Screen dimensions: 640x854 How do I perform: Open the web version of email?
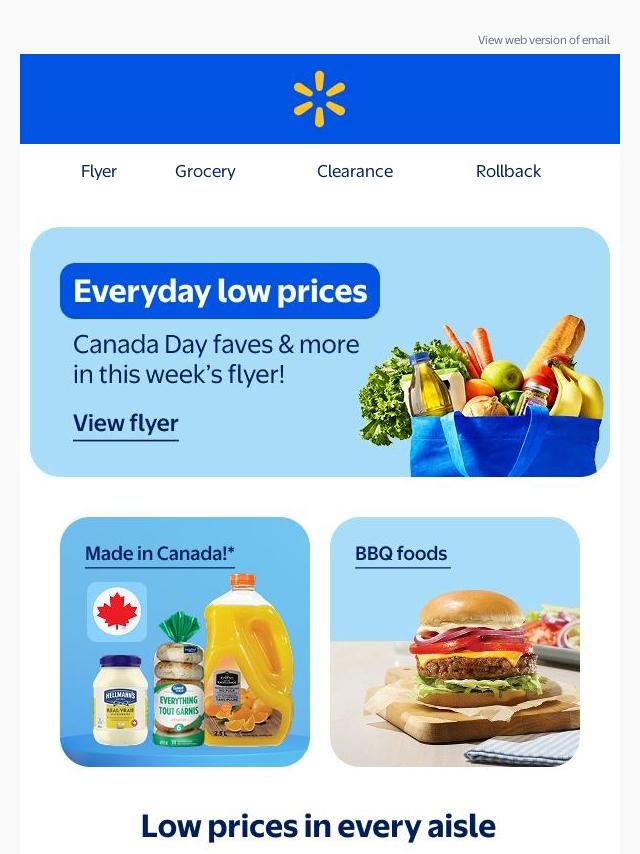543,40
